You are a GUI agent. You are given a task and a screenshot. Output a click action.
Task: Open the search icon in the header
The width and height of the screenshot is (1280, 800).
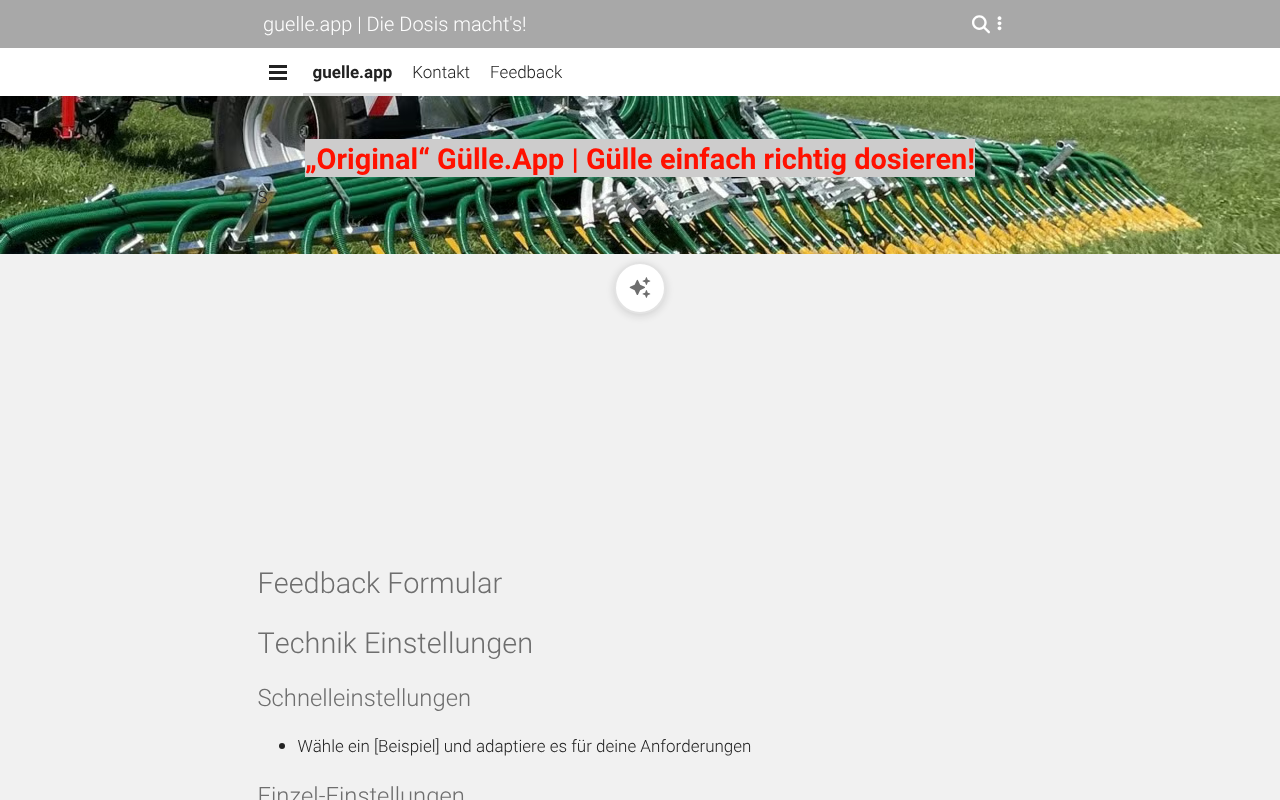click(x=980, y=24)
